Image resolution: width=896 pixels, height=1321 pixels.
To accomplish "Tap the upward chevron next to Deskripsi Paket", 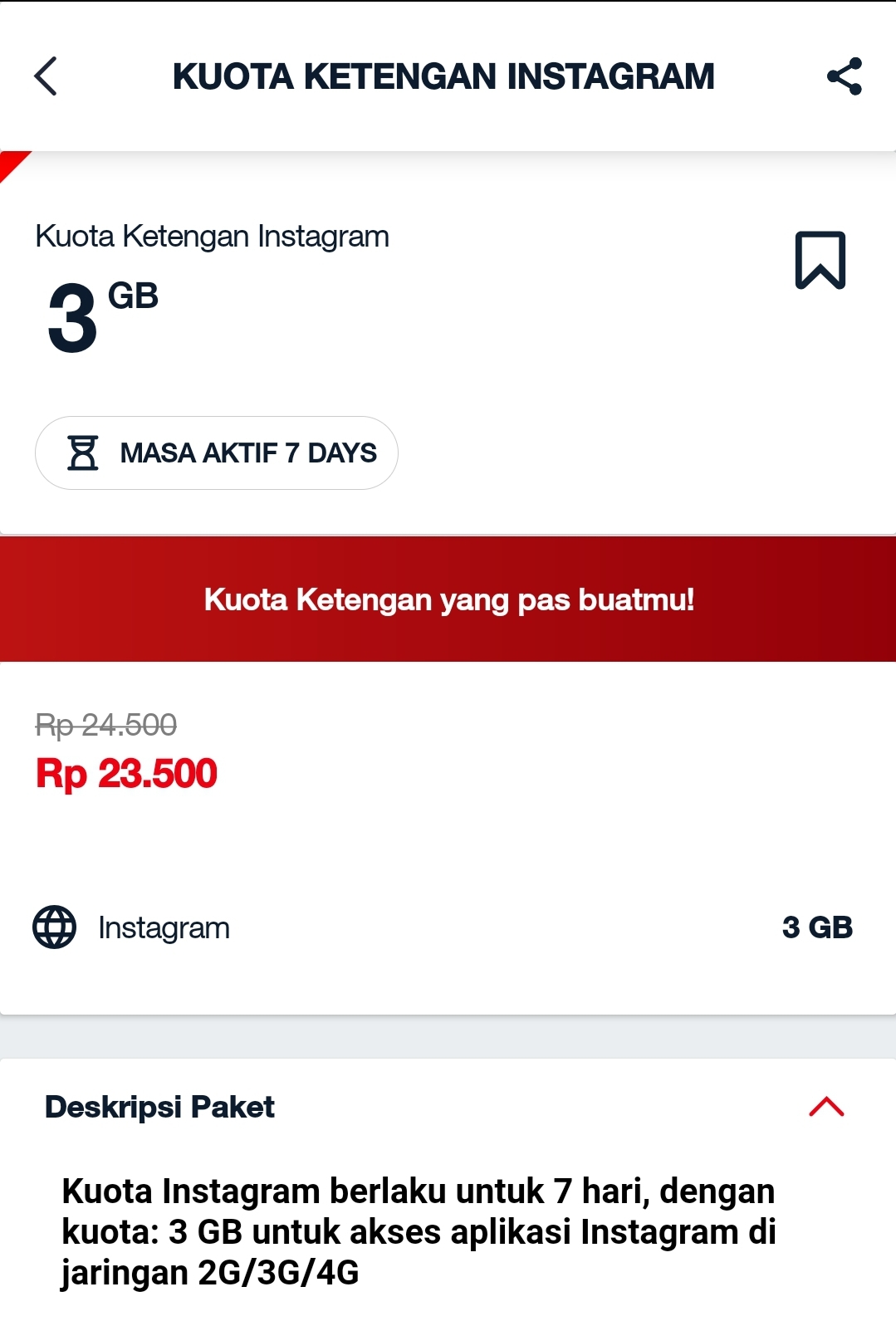I will (x=827, y=1105).
